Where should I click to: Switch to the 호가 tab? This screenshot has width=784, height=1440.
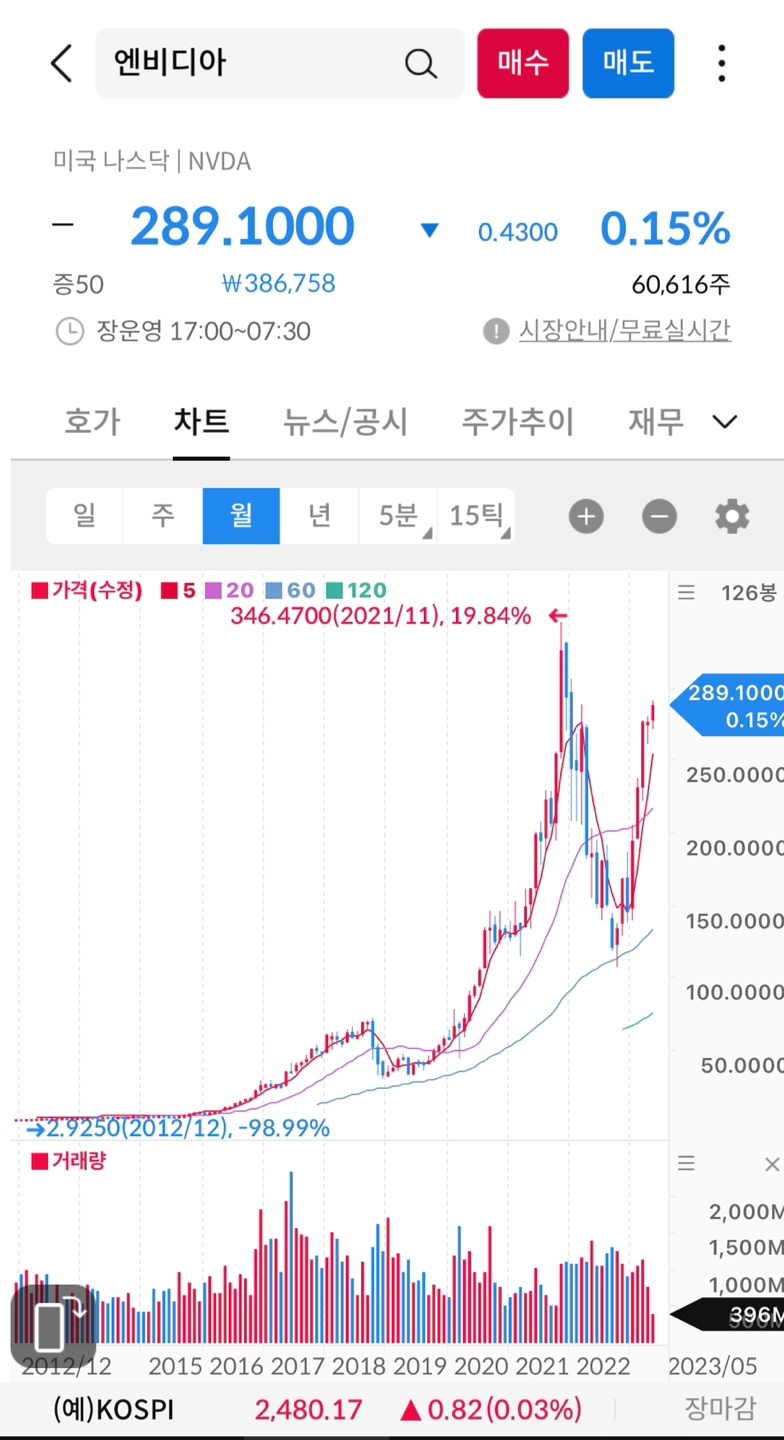point(92,422)
